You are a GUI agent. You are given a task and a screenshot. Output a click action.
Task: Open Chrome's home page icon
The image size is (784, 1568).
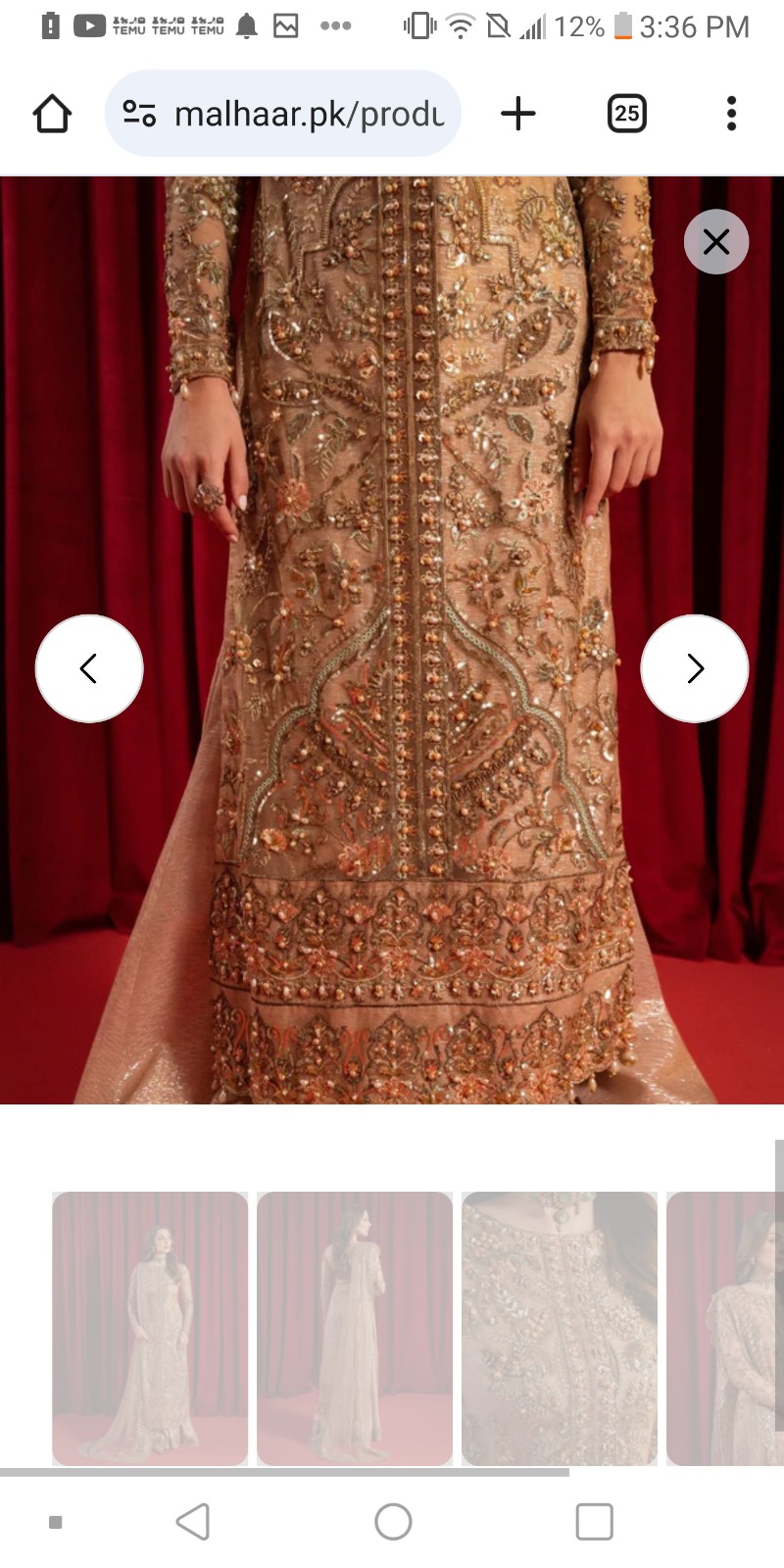(53, 114)
